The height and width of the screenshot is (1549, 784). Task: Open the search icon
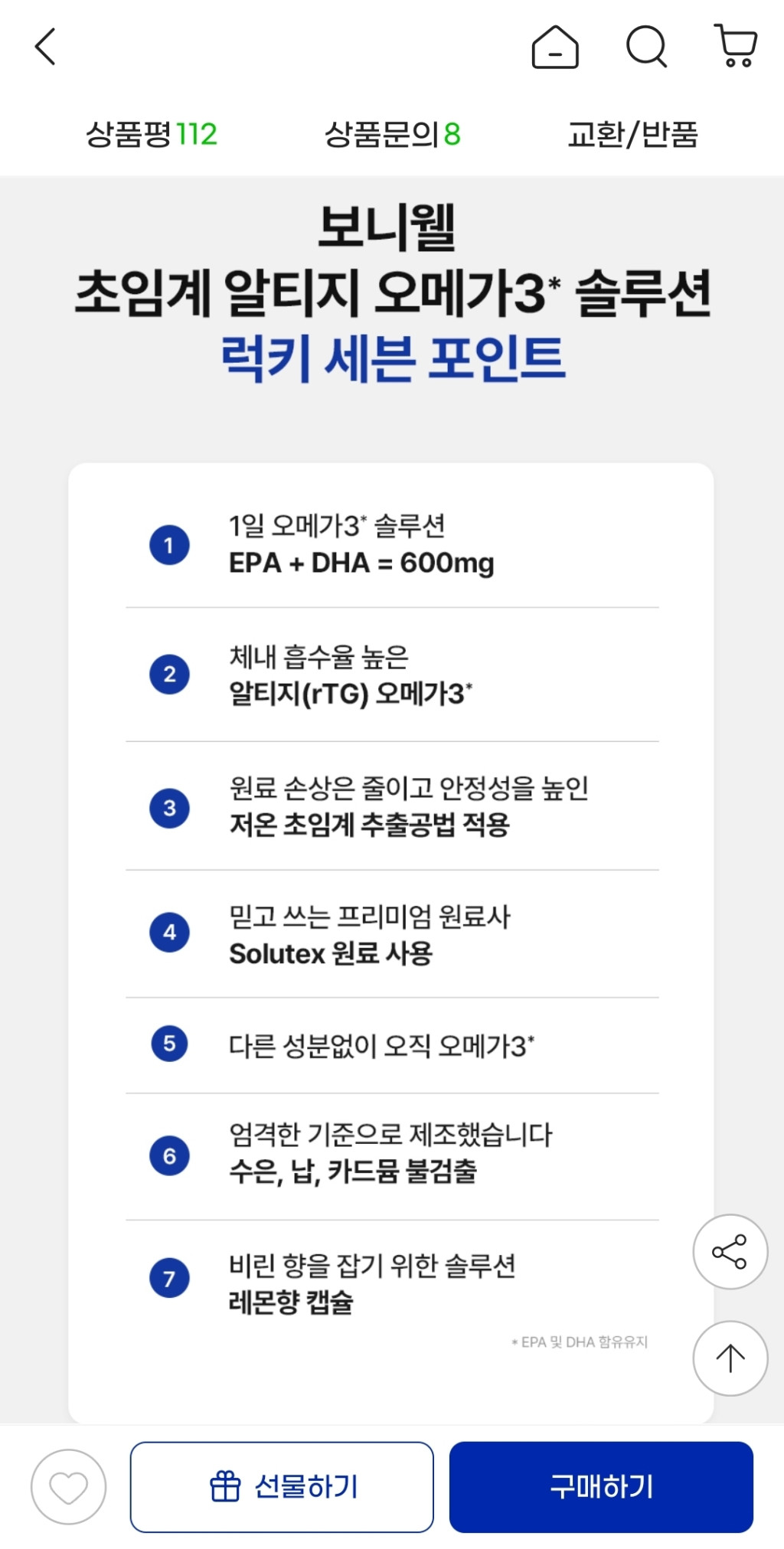click(646, 47)
